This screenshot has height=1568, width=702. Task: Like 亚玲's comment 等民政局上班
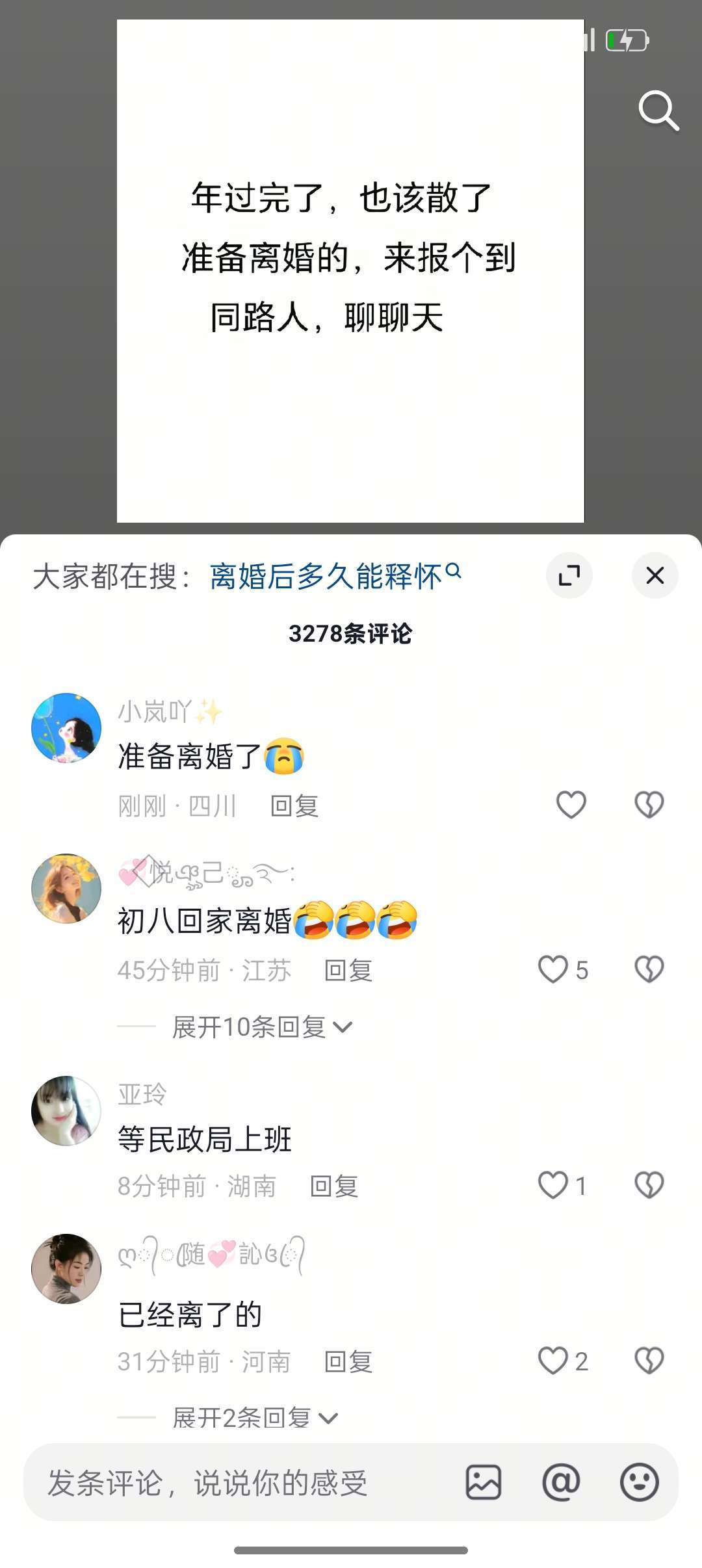tap(553, 1185)
